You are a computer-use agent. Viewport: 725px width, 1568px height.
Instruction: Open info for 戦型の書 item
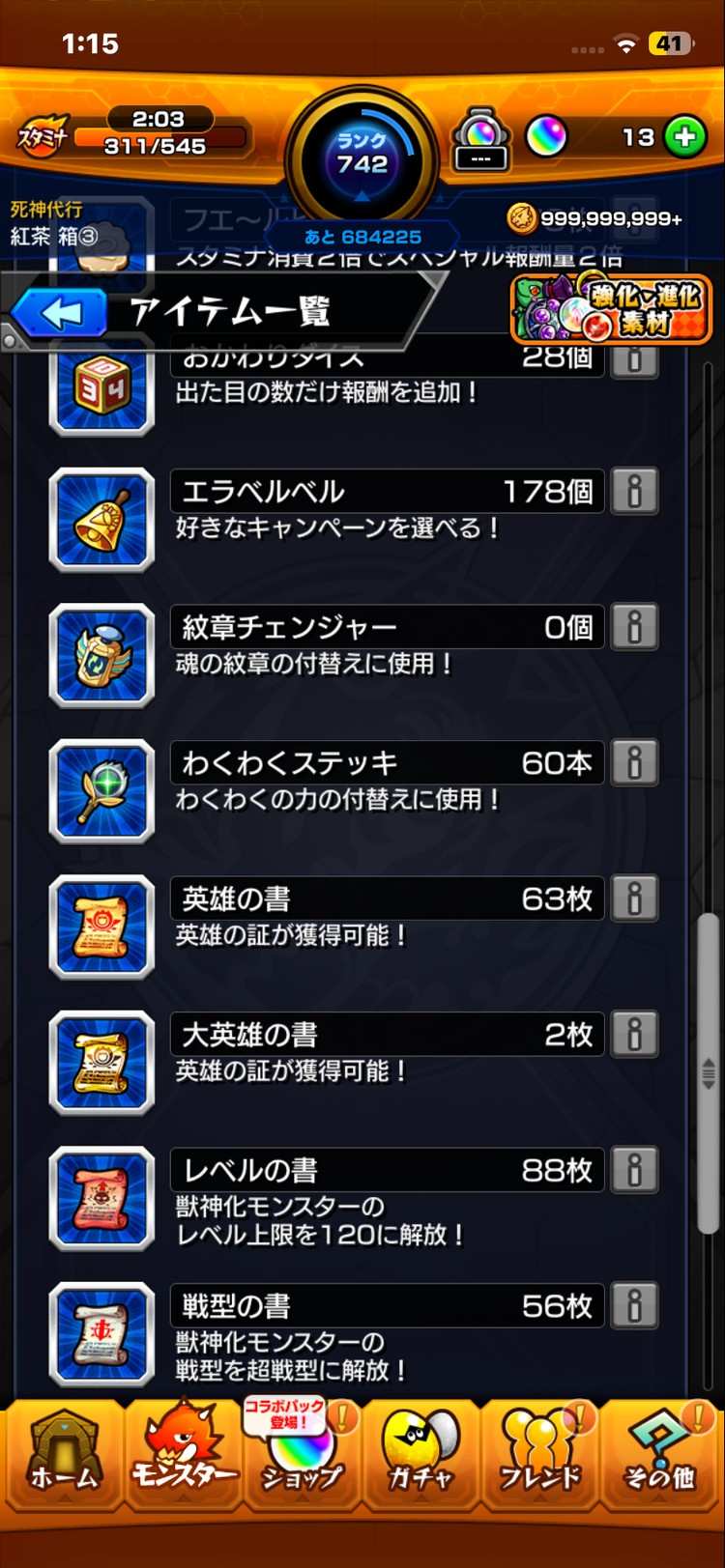(635, 1306)
